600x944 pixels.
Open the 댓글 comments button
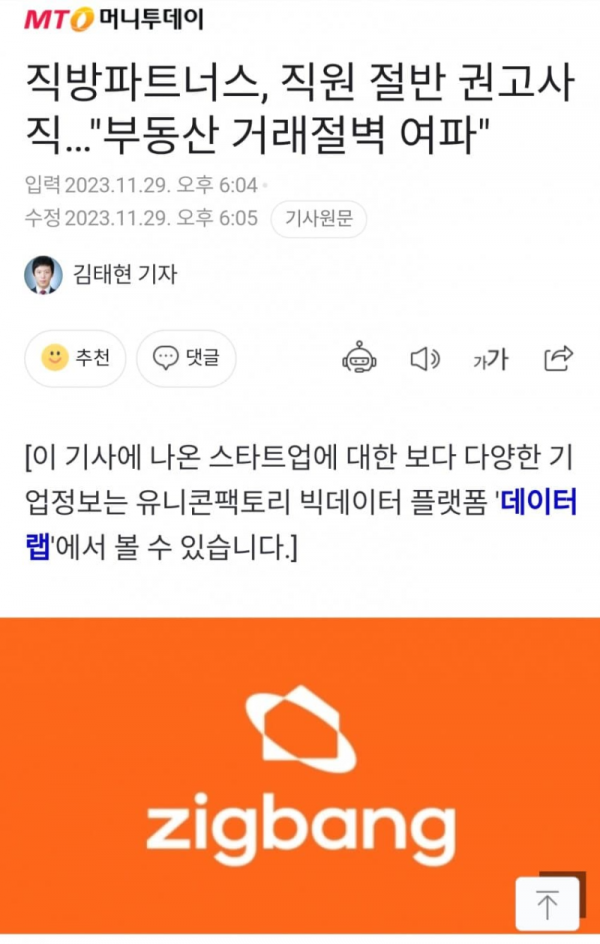(x=185, y=357)
